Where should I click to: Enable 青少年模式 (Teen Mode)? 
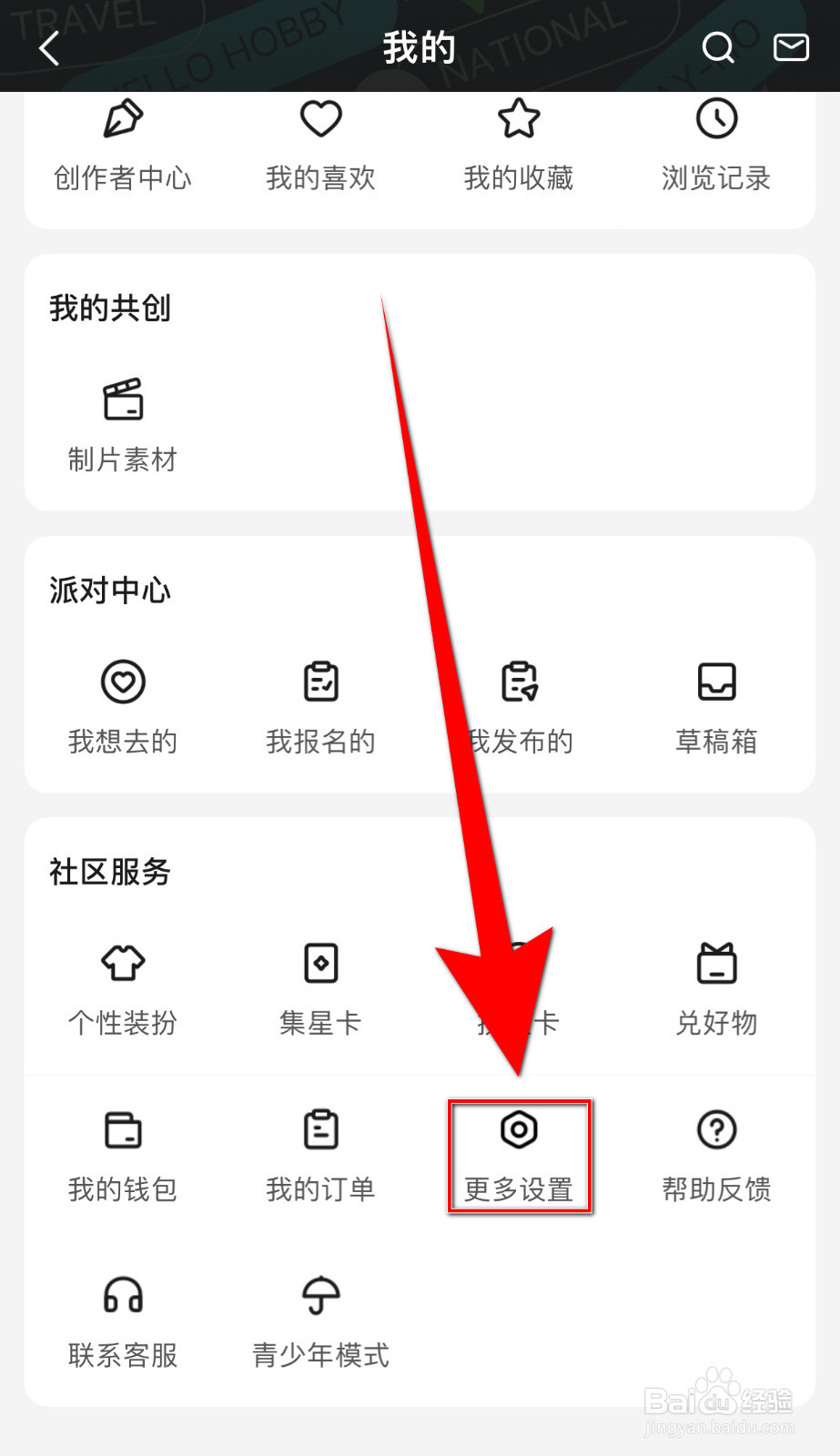pos(320,1321)
